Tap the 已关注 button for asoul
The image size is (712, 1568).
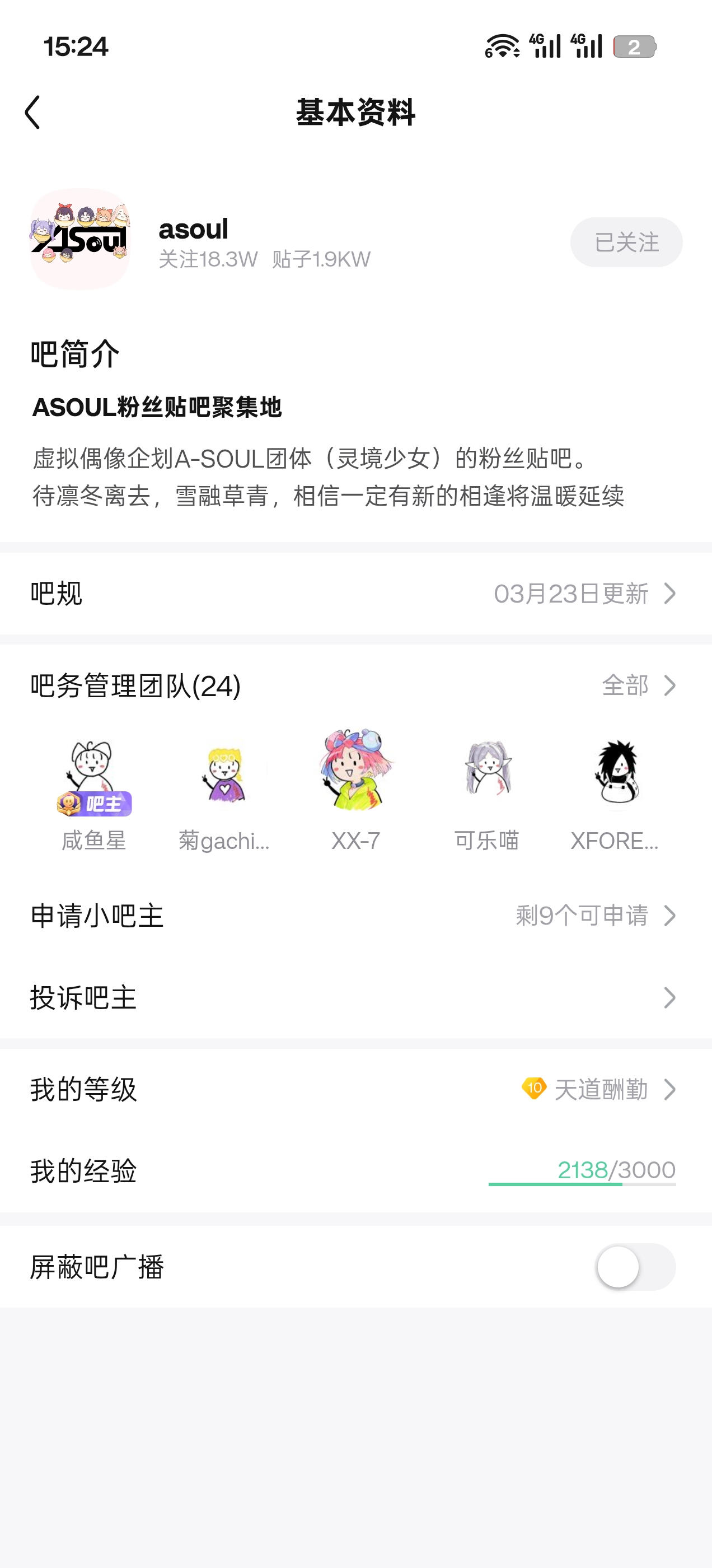(626, 242)
